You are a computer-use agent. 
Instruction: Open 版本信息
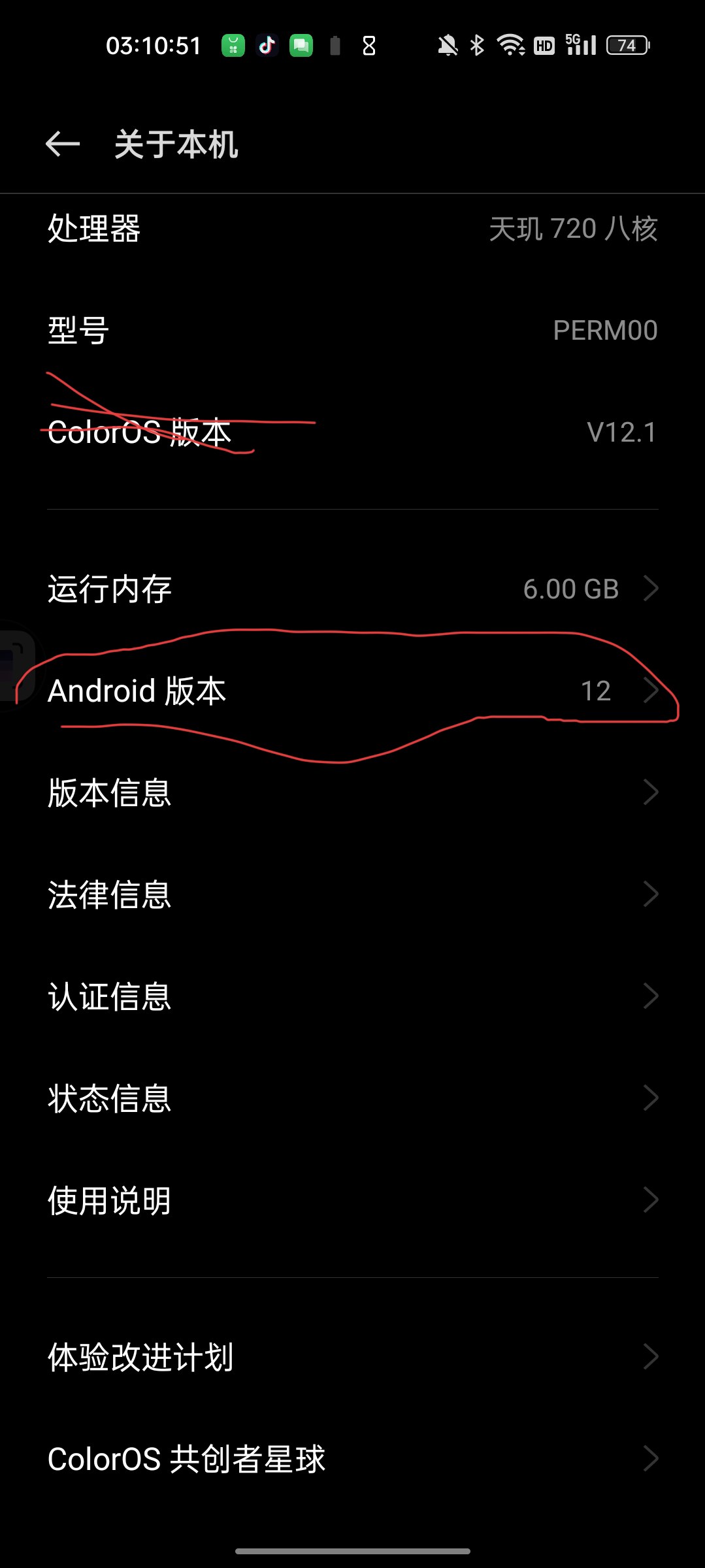(353, 792)
